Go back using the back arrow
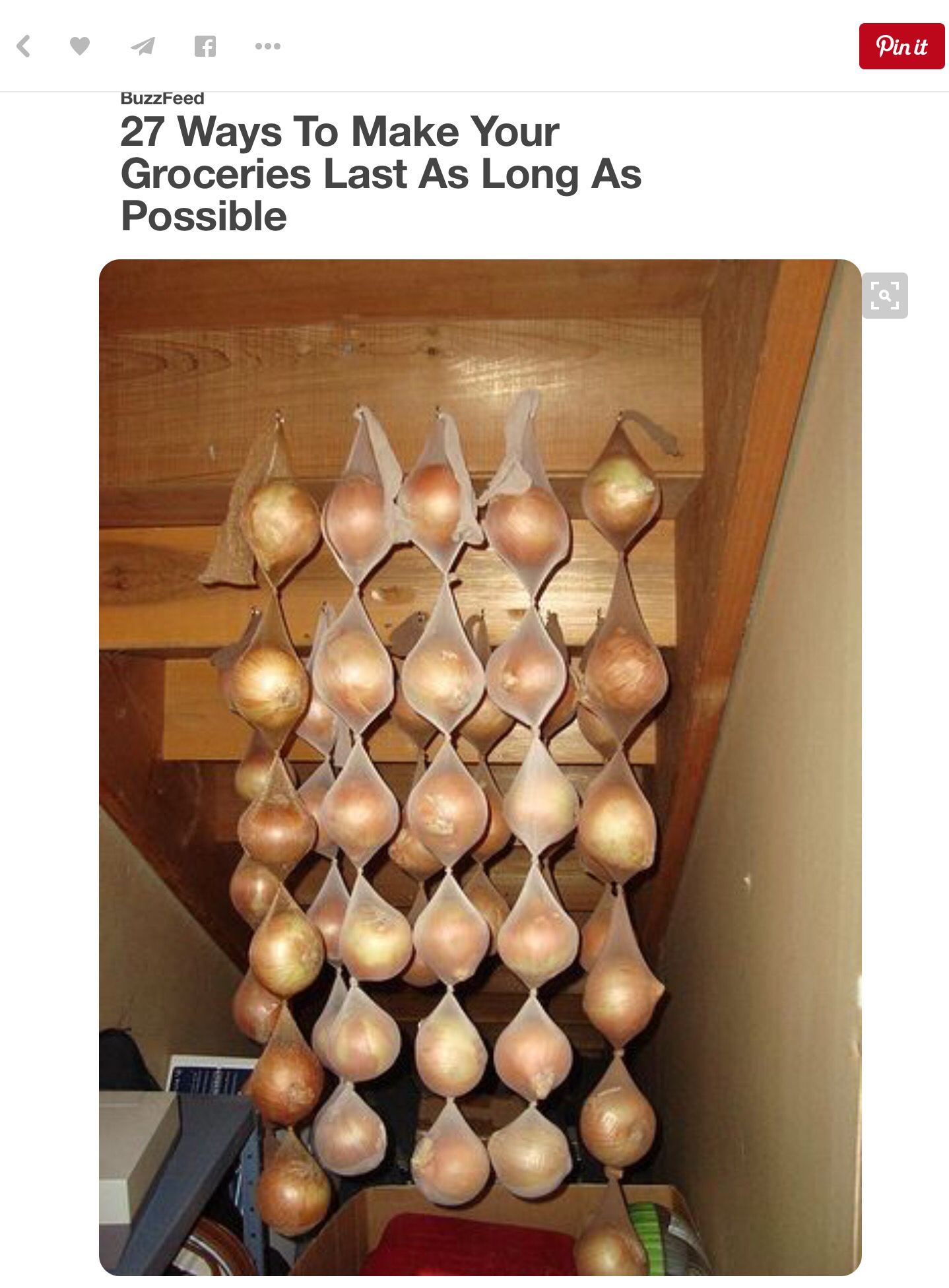This screenshot has width=949, height=1288. (x=24, y=46)
